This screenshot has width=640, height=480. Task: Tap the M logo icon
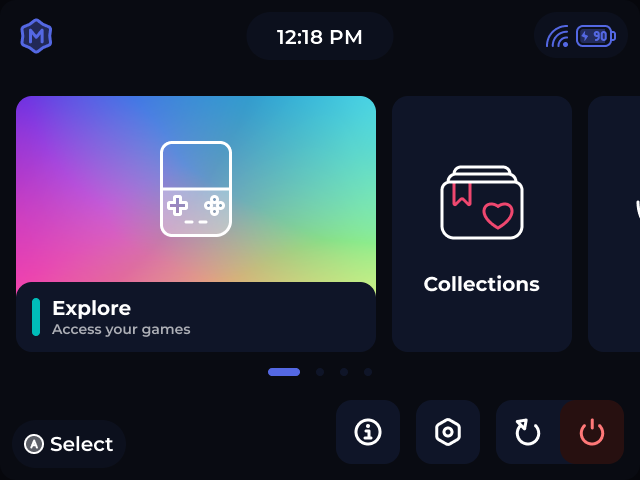36,37
